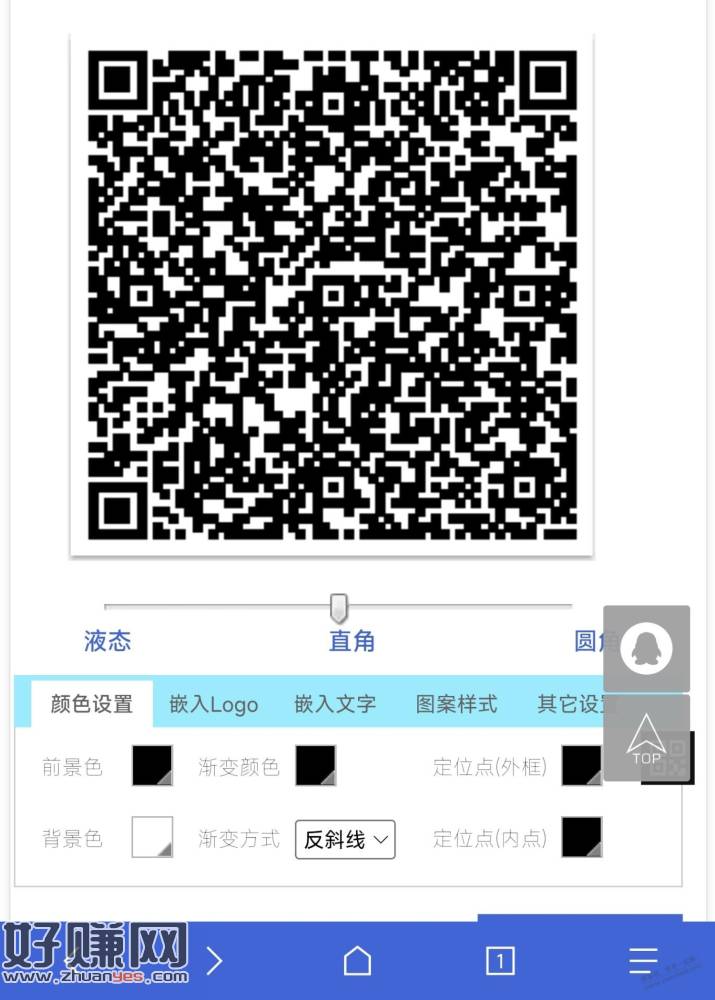This screenshot has width=715, height=1000.
Task: Open the browser menu
Action: [x=643, y=961]
